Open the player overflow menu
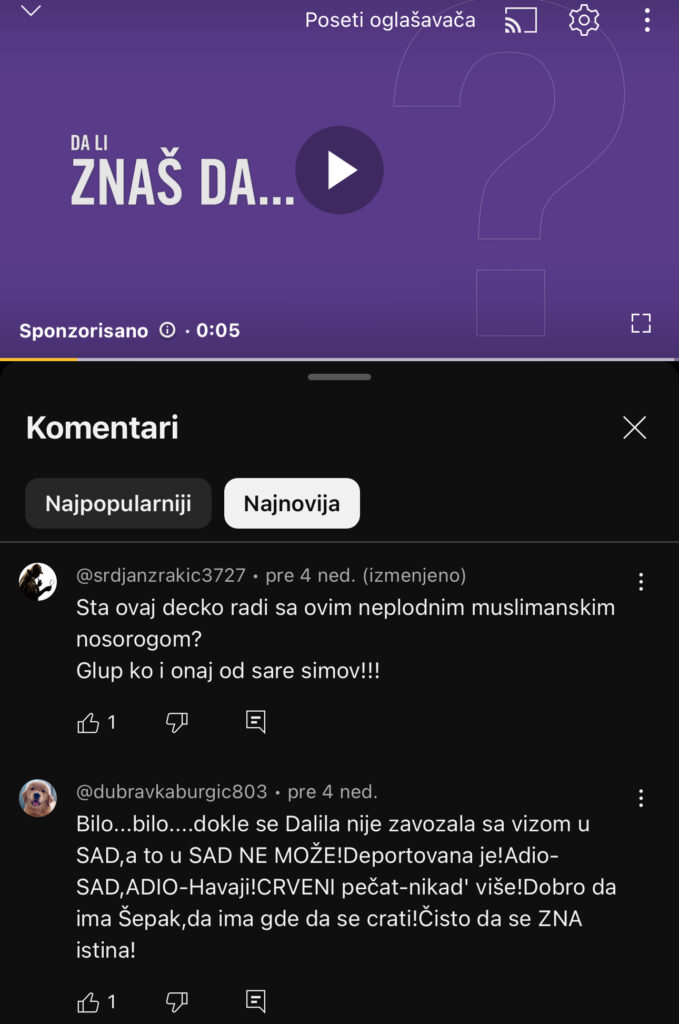This screenshot has height=1024, width=679. click(647, 20)
